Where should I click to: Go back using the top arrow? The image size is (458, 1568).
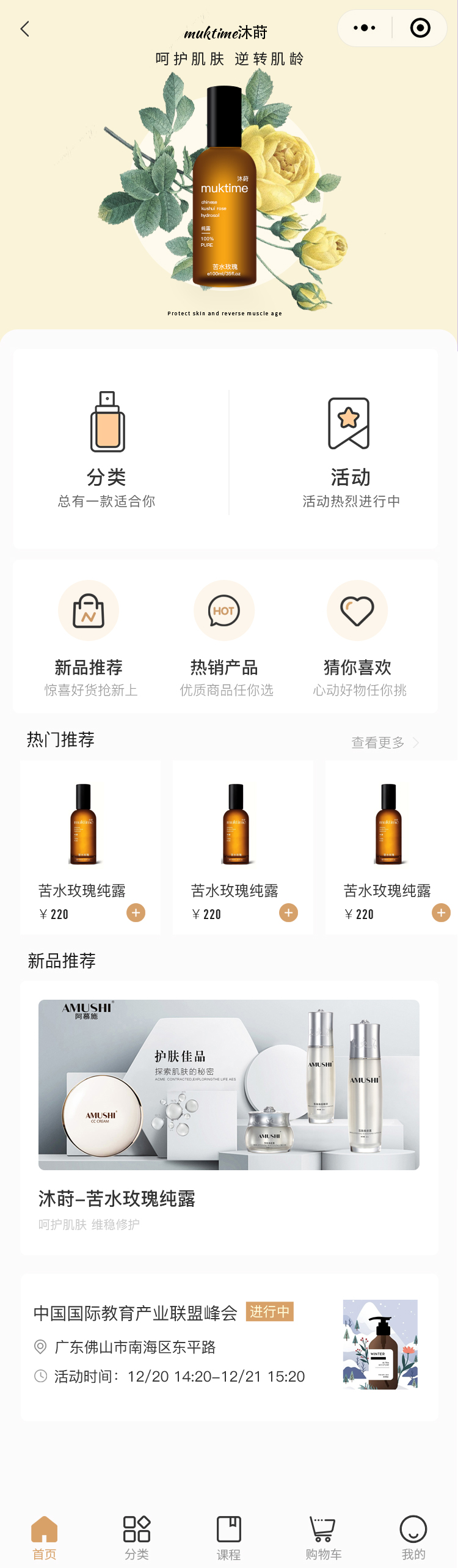[25, 29]
